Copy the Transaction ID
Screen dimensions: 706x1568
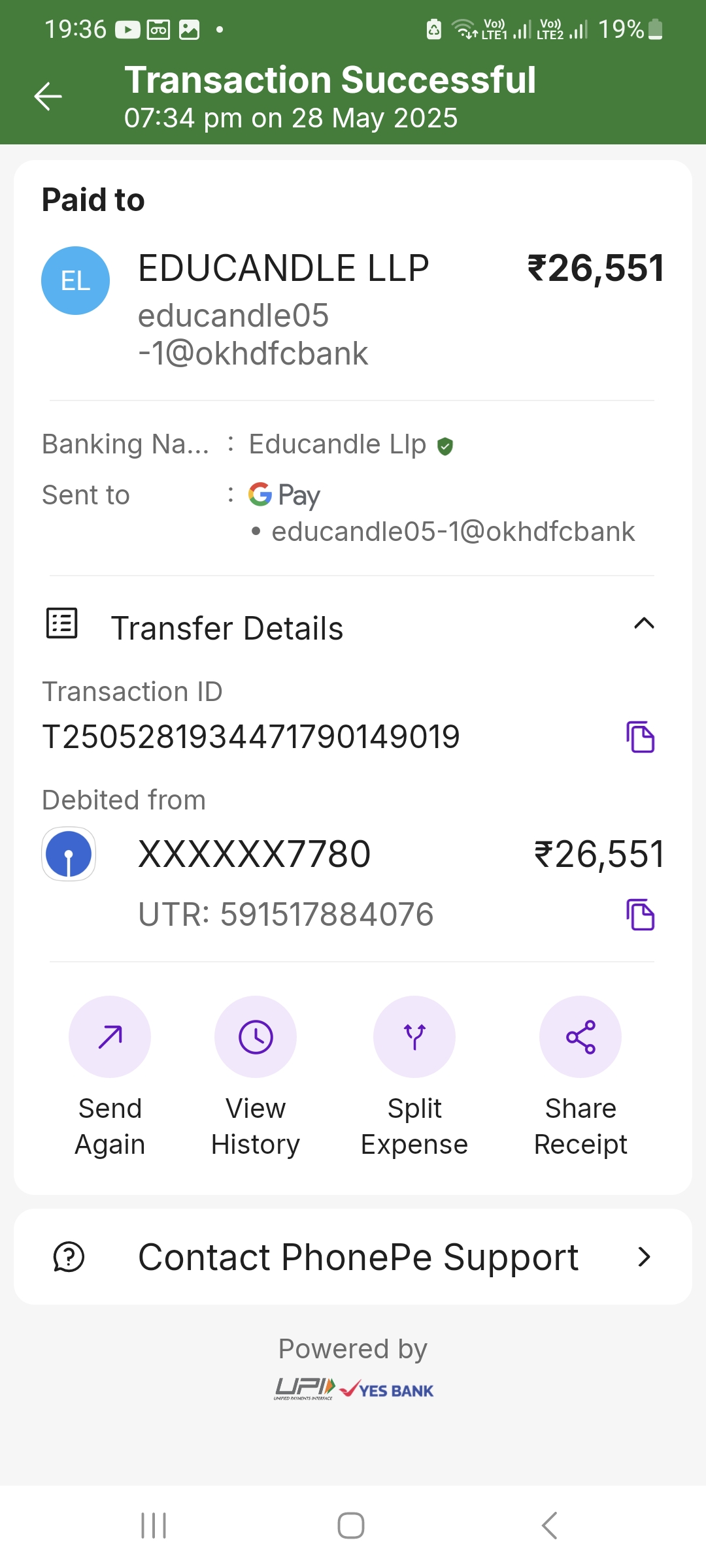click(x=640, y=737)
